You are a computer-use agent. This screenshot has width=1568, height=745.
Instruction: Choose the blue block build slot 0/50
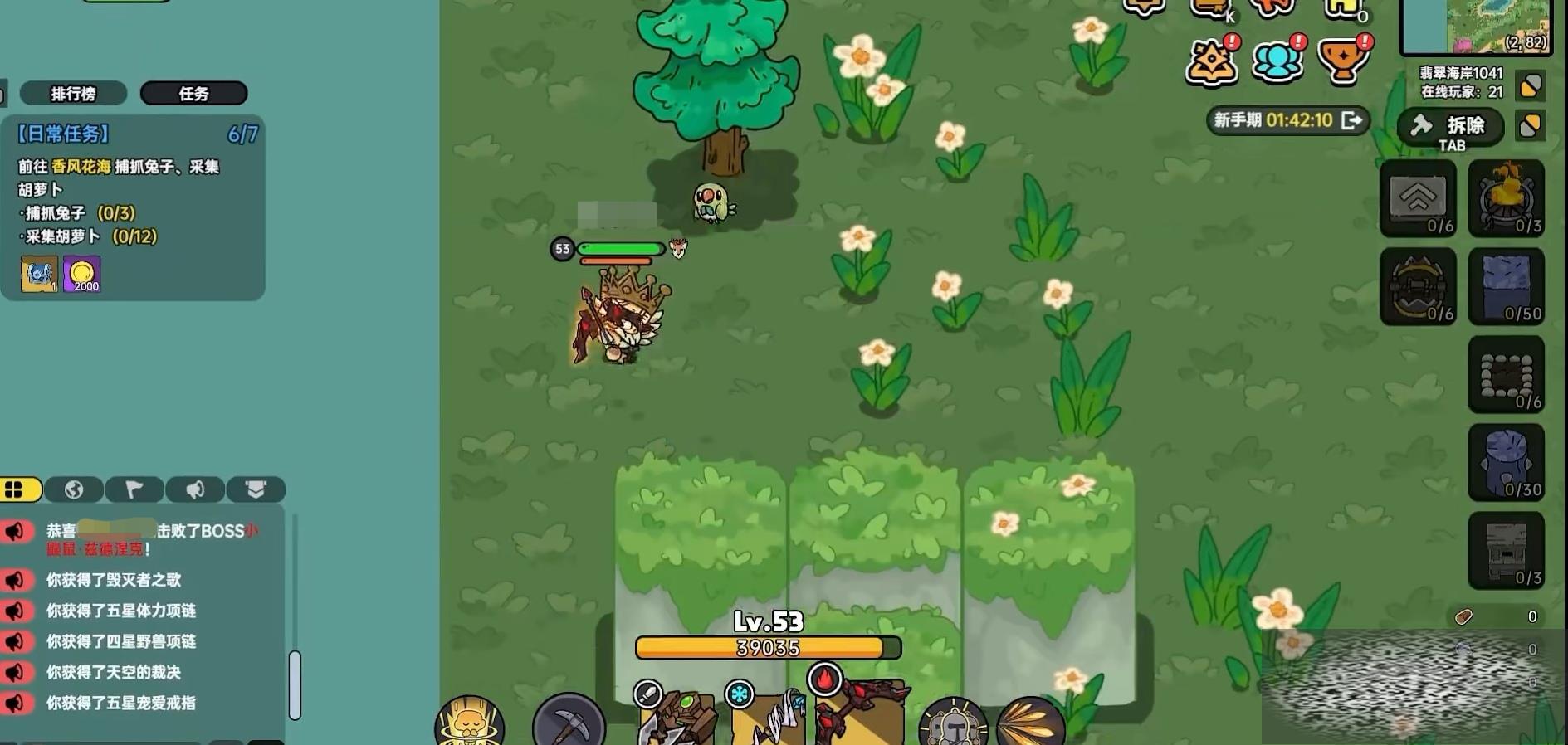1506,286
